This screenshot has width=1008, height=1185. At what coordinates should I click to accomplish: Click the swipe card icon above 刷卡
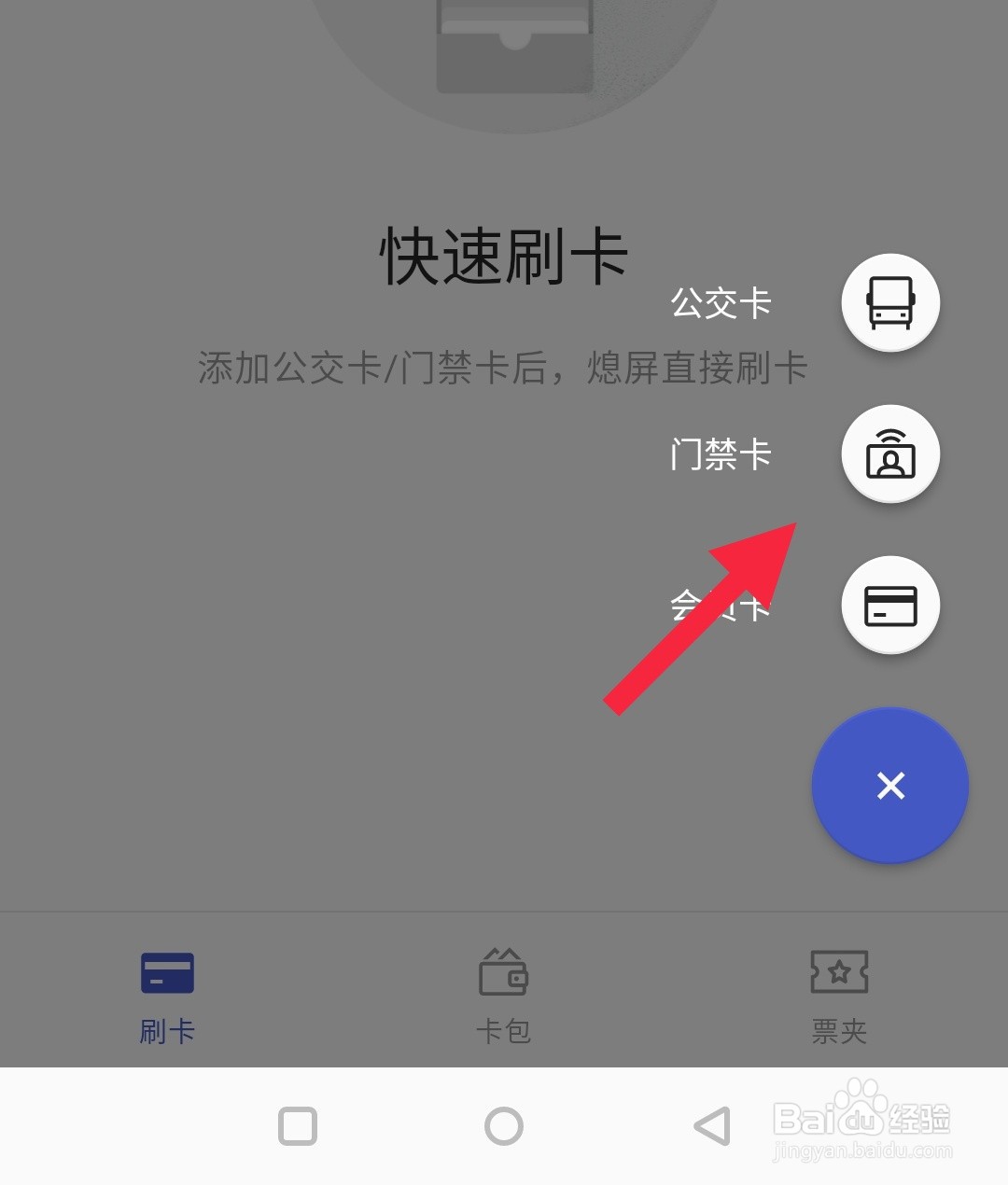click(x=166, y=972)
